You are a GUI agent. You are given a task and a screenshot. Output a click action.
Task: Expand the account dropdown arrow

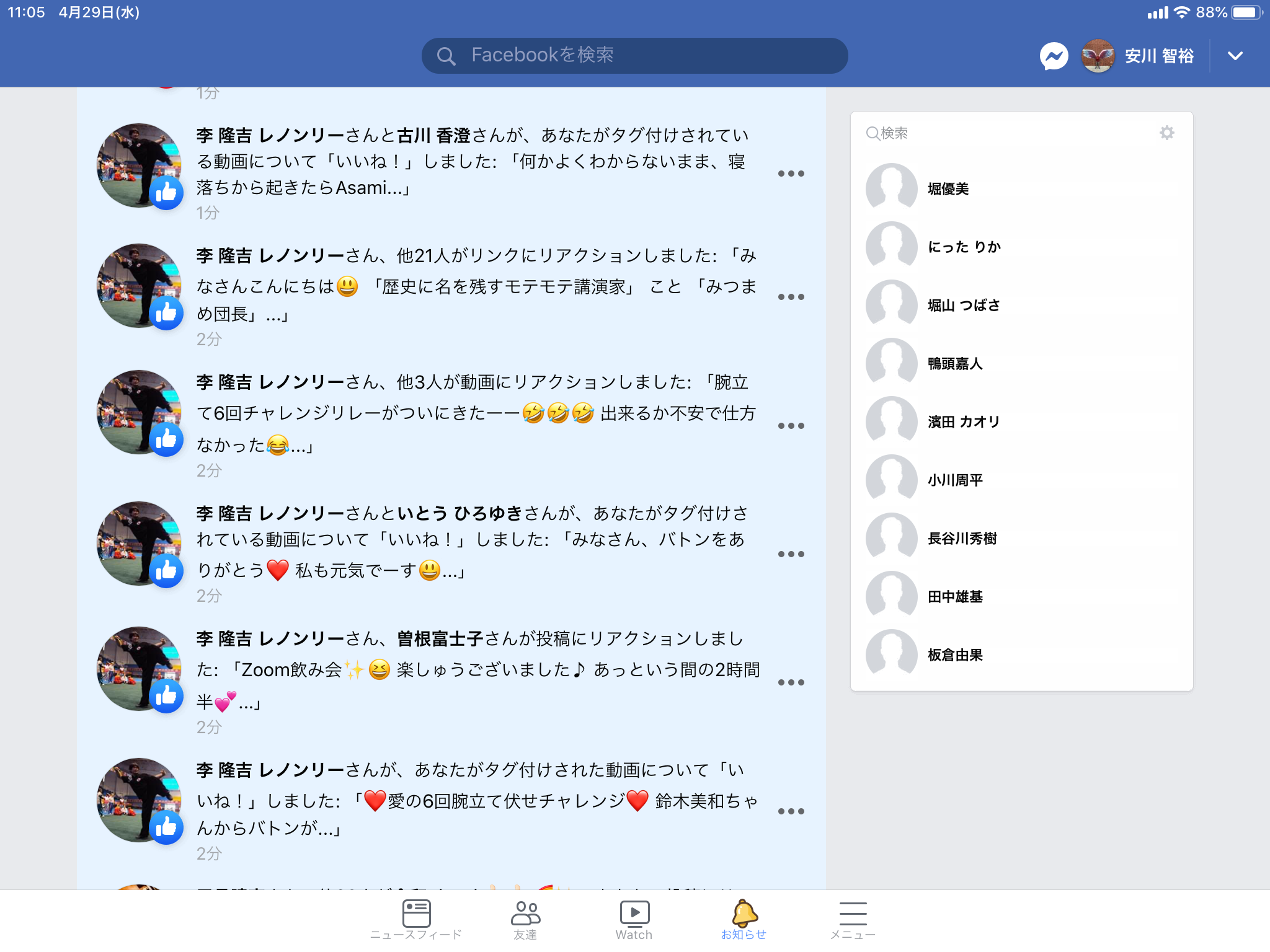point(1235,56)
